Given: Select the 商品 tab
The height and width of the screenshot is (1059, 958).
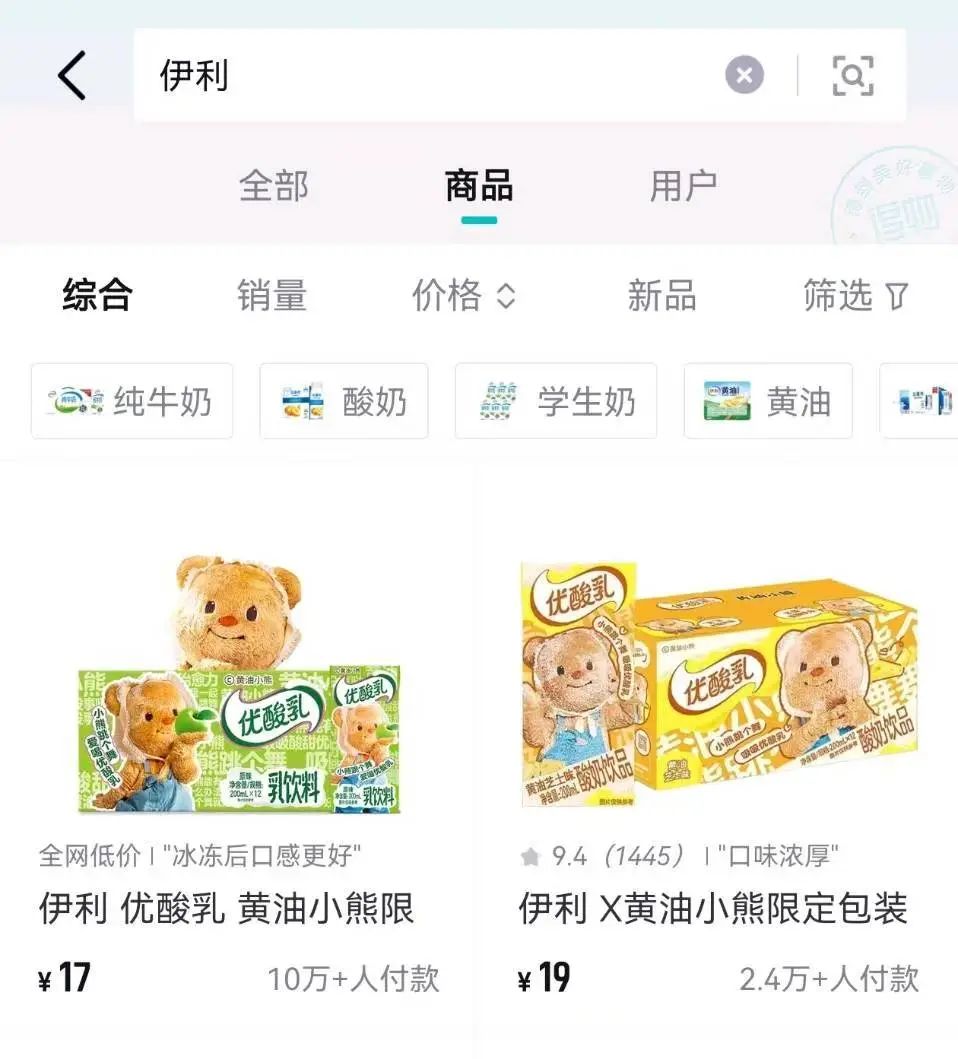Looking at the screenshot, I should [479, 186].
